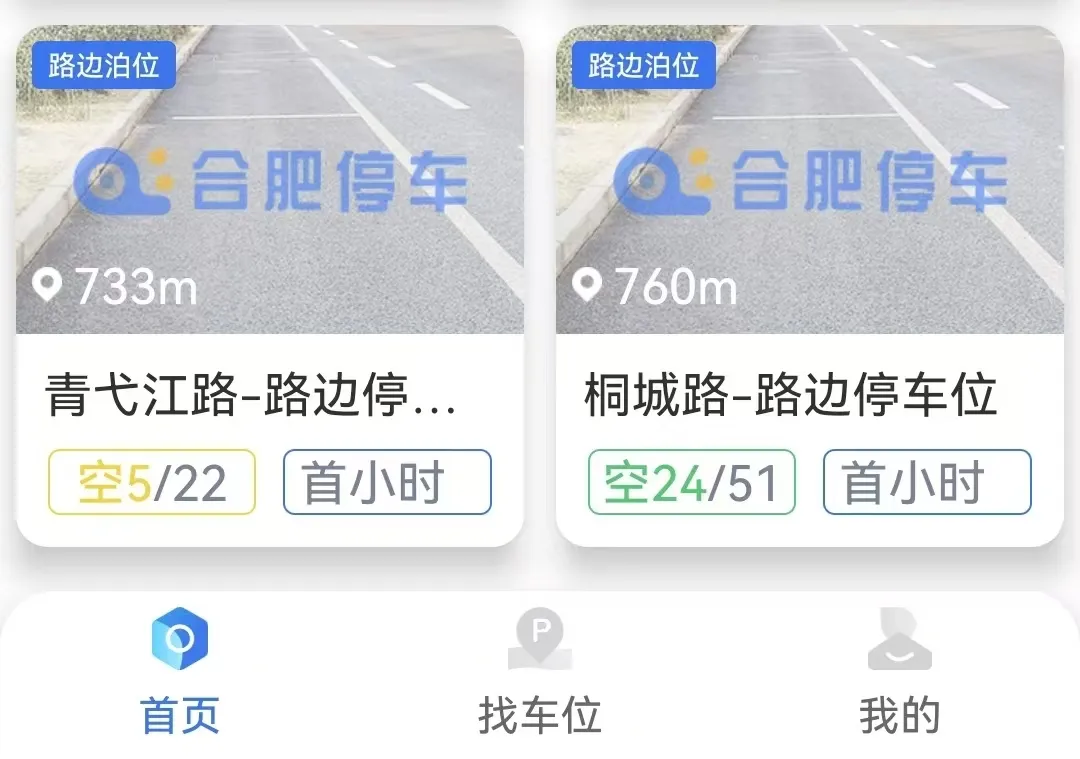The width and height of the screenshot is (1080, 759).
Task: Select the 首页 tab
Action: (x=180, y=675)
